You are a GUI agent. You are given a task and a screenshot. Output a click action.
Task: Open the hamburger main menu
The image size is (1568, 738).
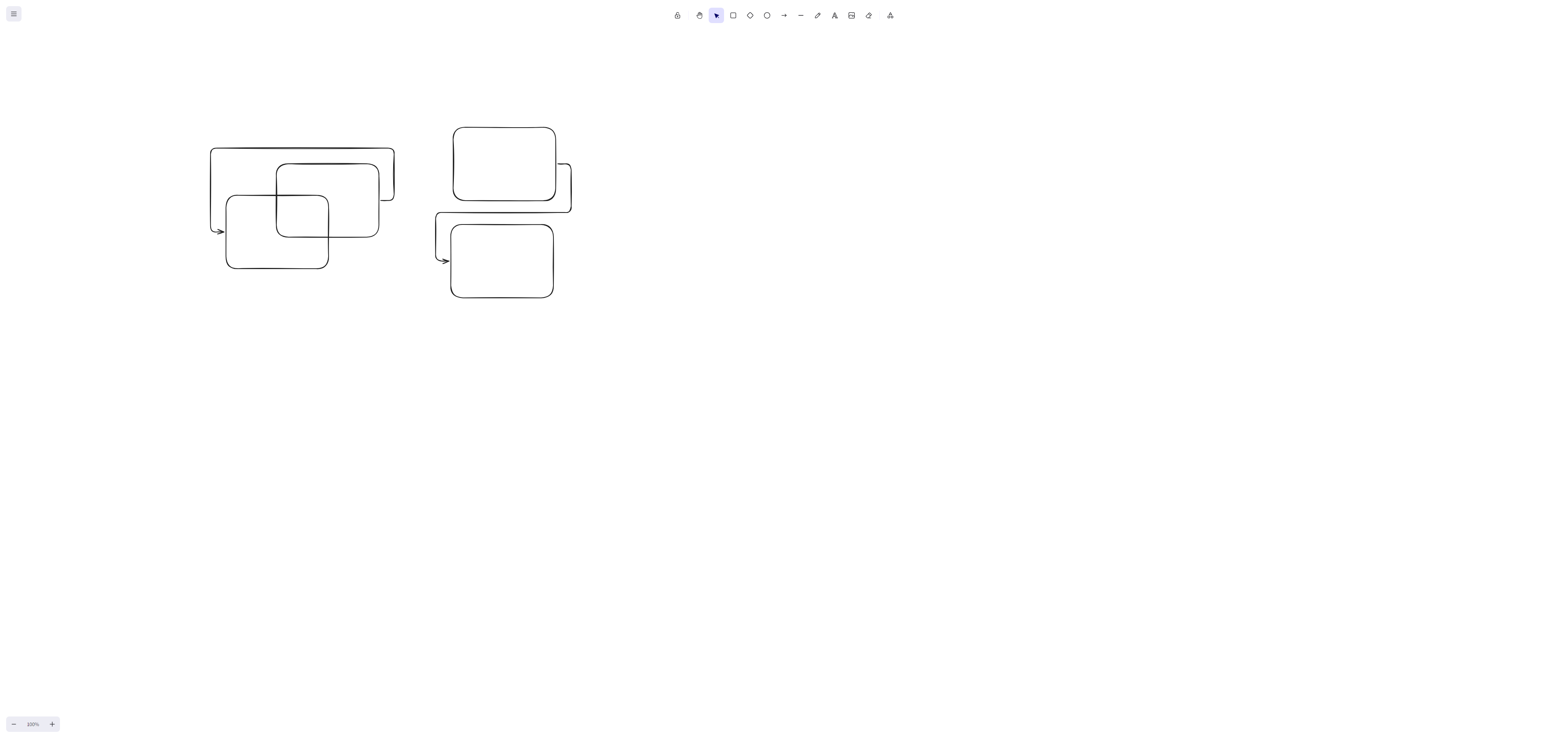[x=13, y=14]
